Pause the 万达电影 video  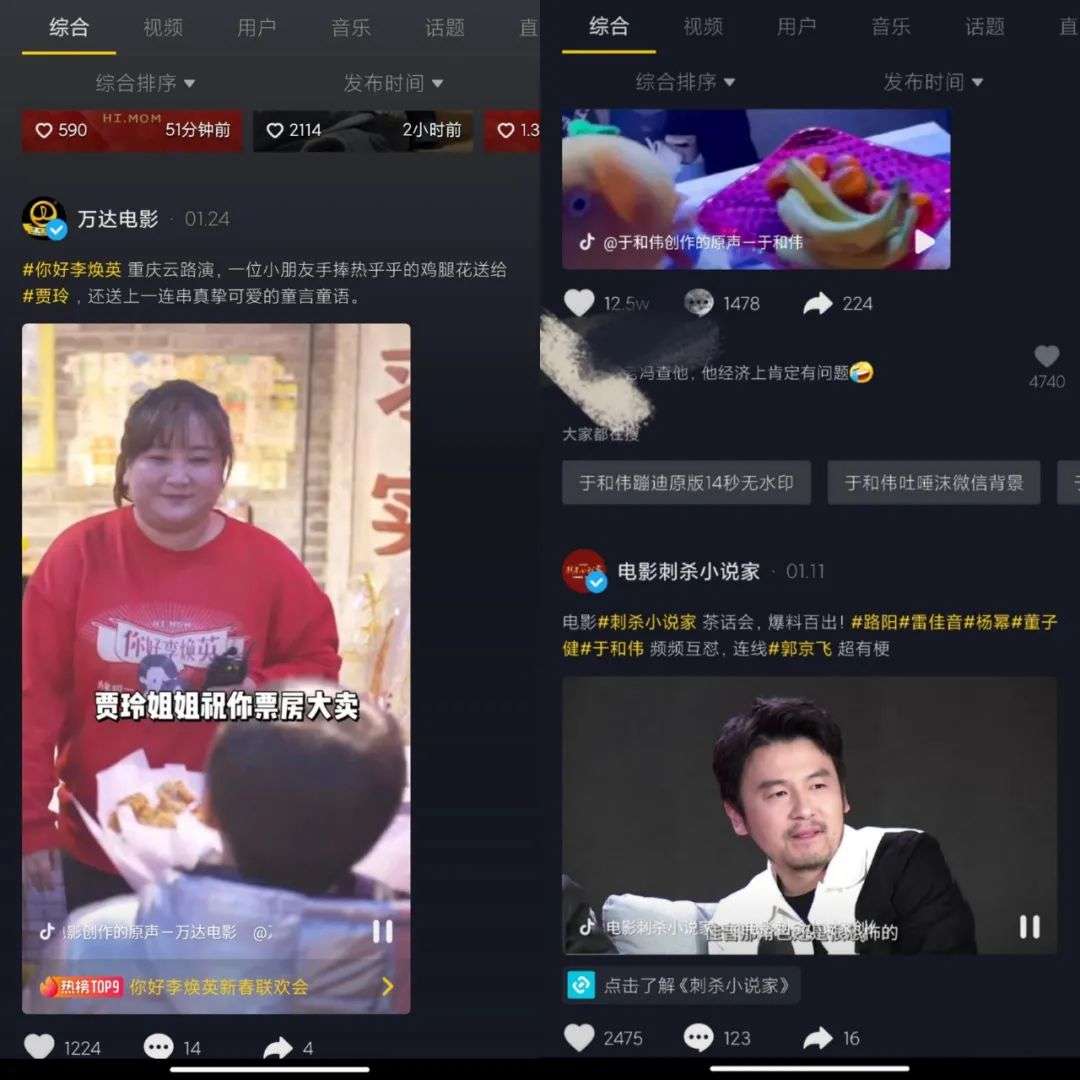pos(382,932)
